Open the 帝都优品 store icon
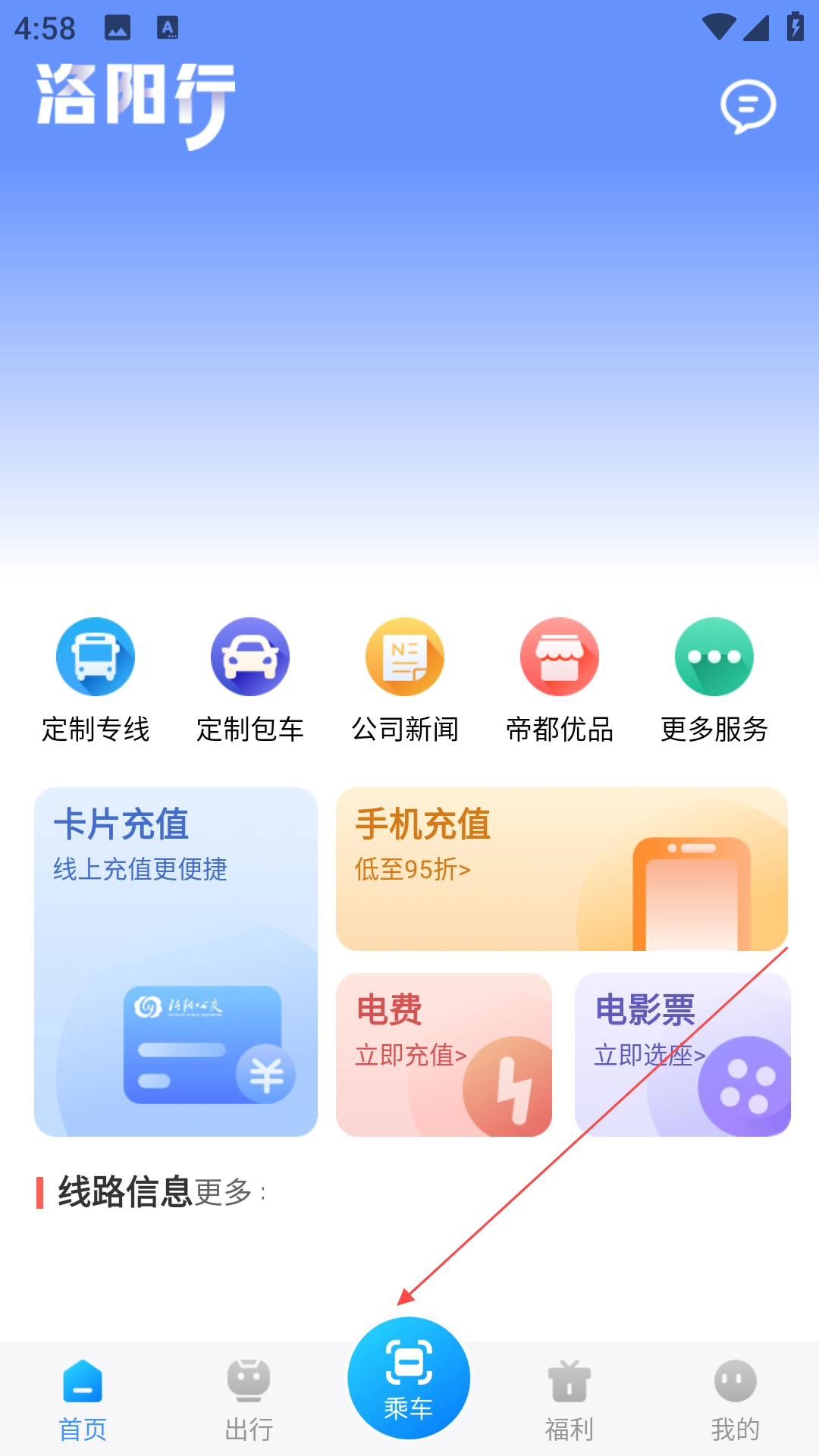The height and width of the screenshot is (1456, 819). pos(560,657)
